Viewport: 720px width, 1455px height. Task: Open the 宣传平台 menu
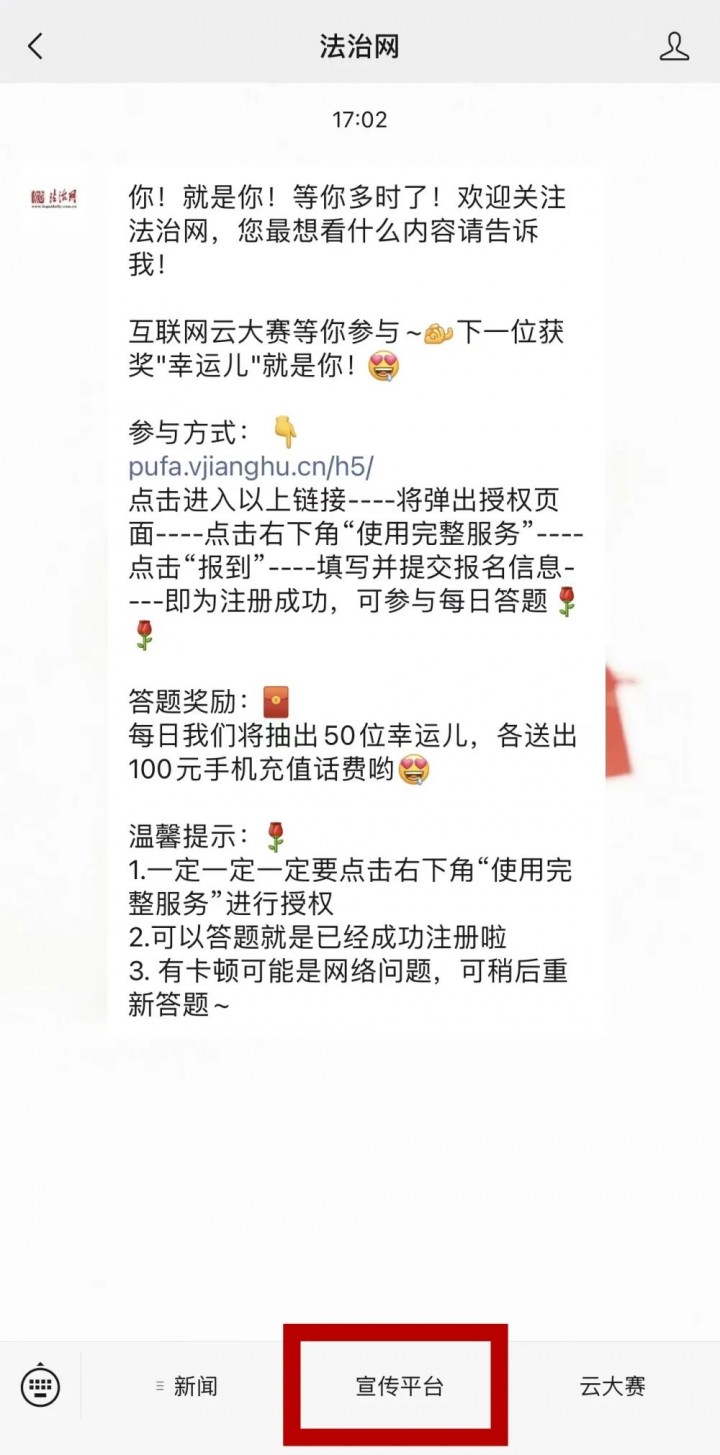[x=399, y=1386]
